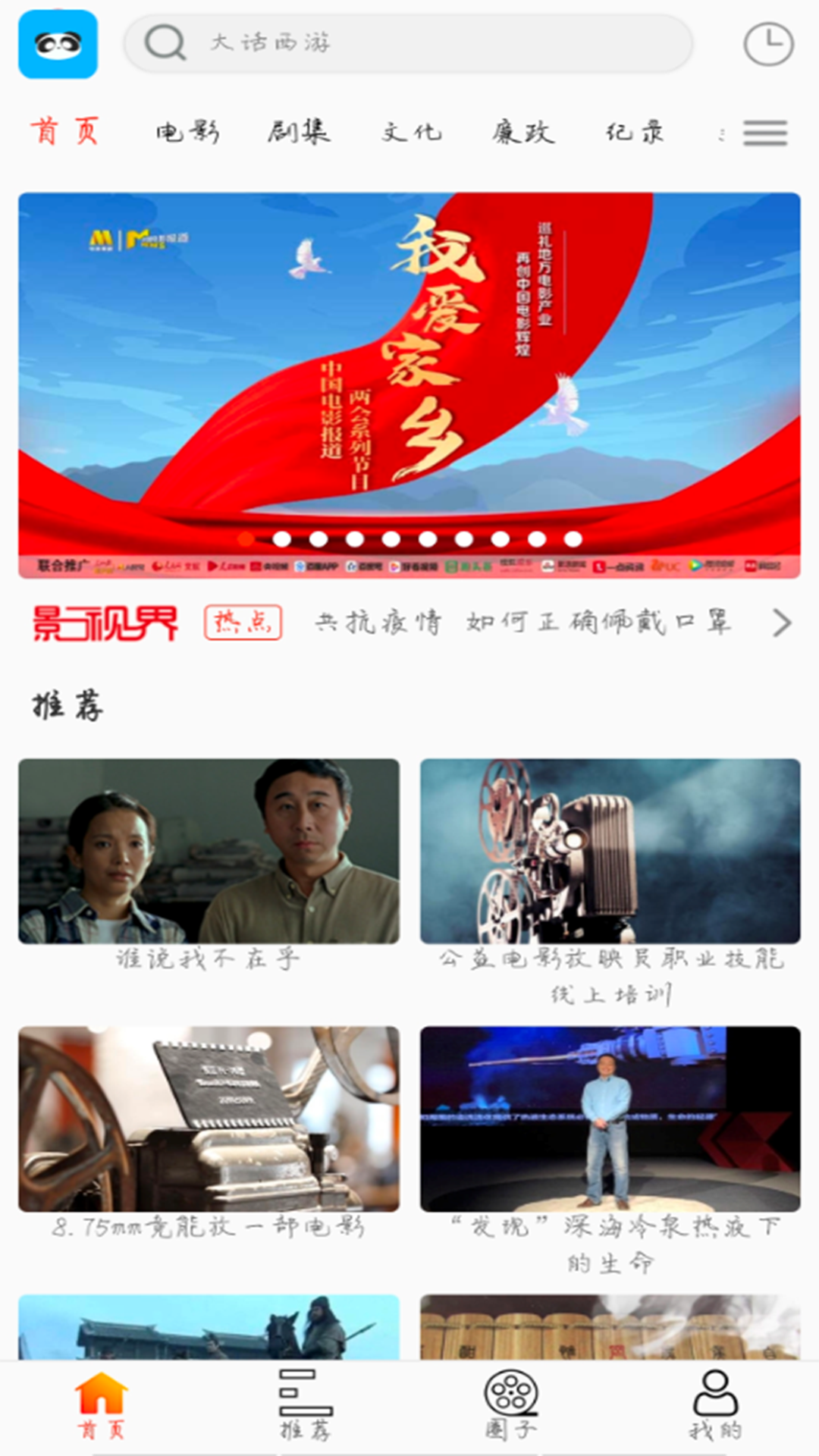Screen dimensions: 819x1456
Task: Open the category menu hamburger icon
Action: pyautogui.click(x=764, y=133)
